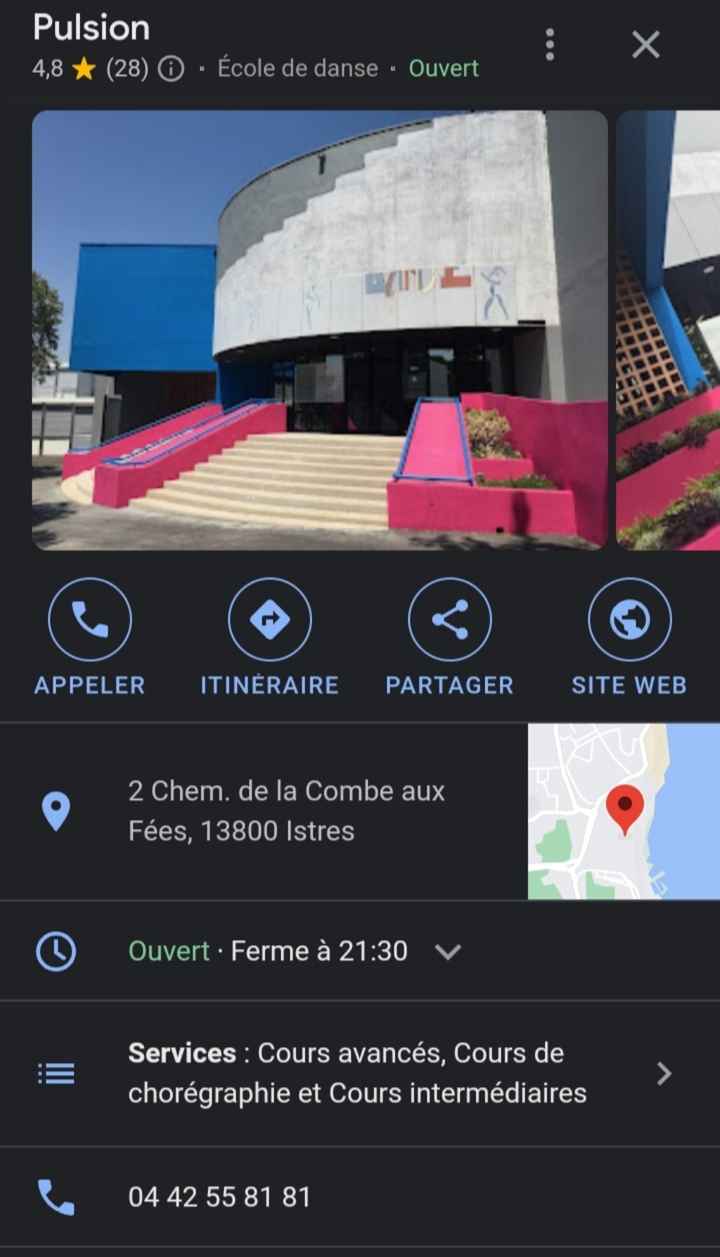Open the Services detail arrow
This screenshot has height=1257, width=720.
663,1073
